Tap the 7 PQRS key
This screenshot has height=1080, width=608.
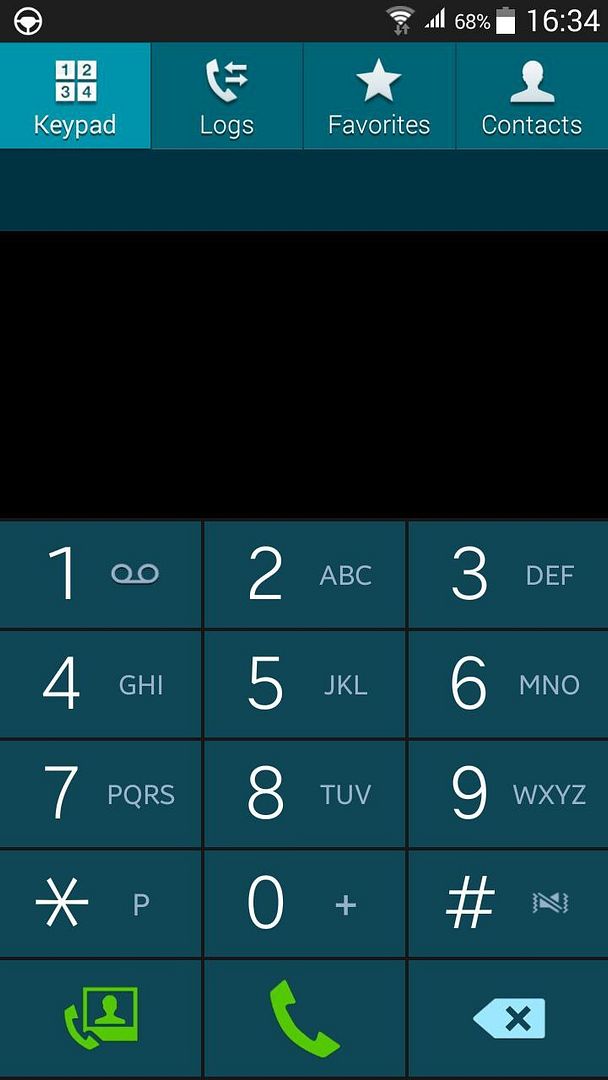click(101, 794)
